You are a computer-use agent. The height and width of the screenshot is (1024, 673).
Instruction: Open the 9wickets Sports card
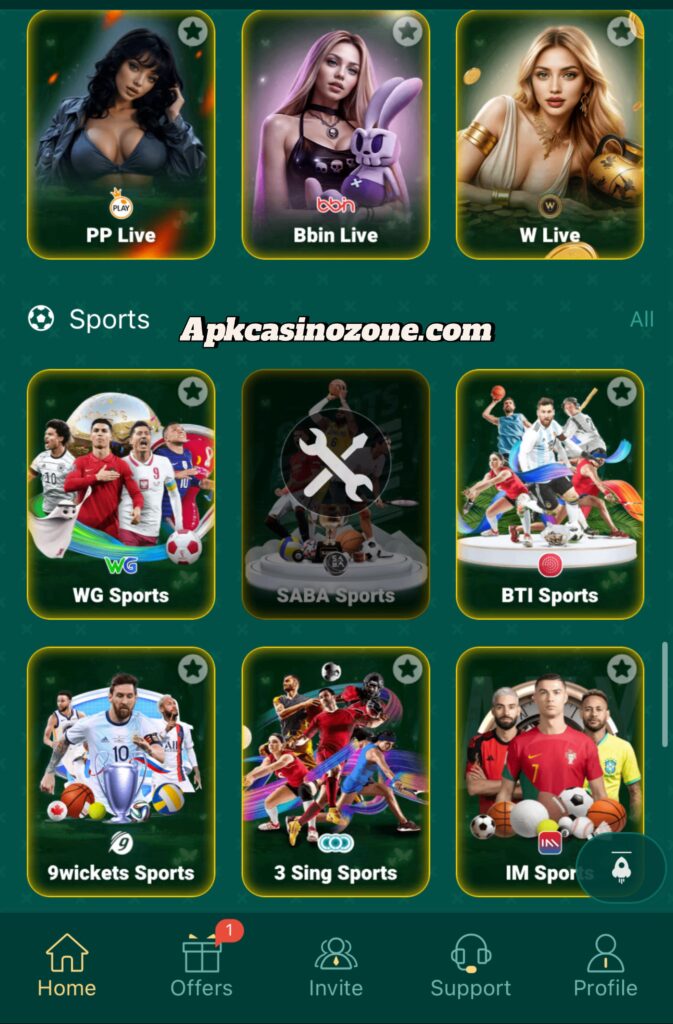(120, 772)
